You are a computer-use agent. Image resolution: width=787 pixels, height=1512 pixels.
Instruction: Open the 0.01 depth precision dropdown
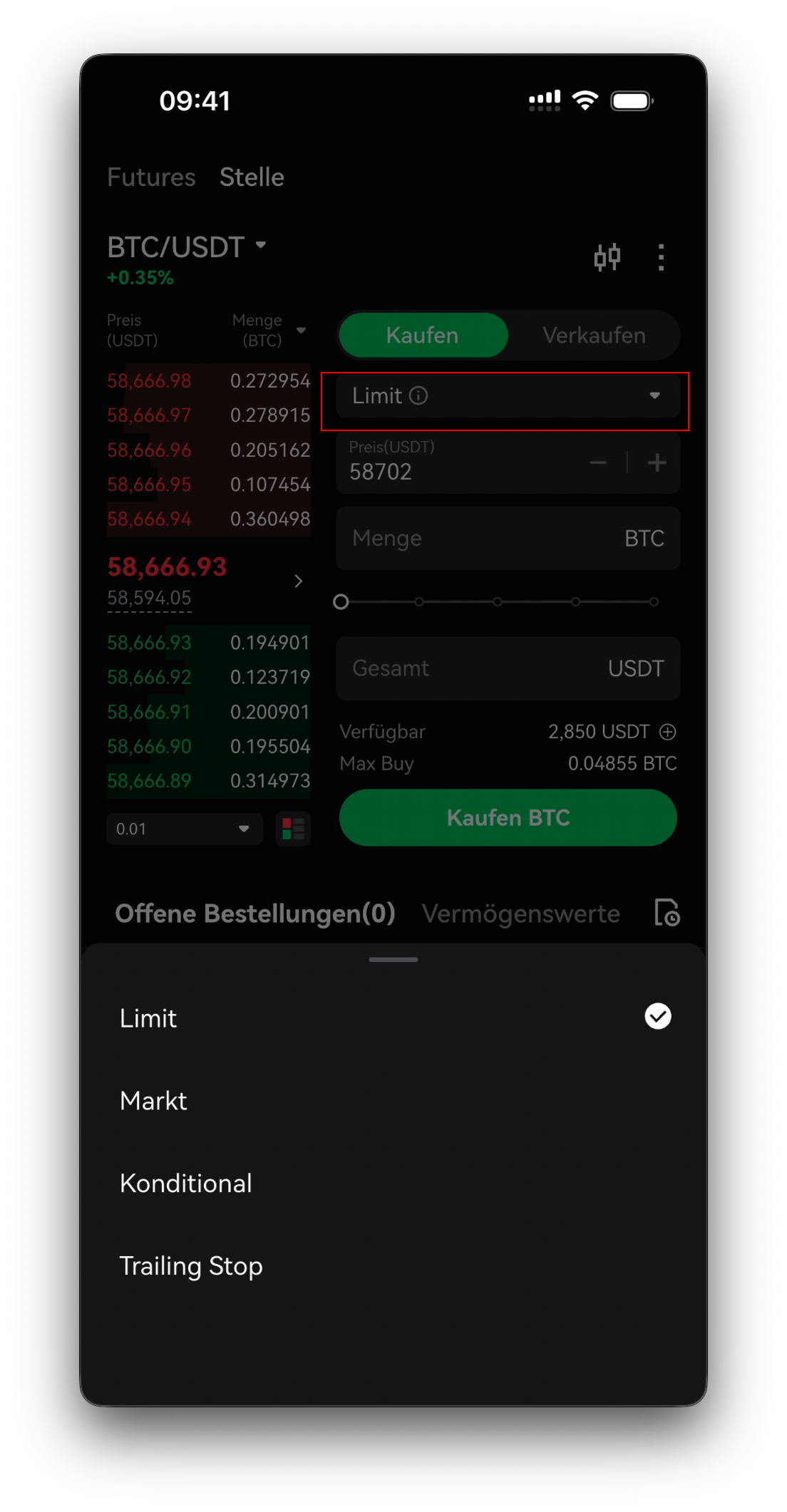point(185,829)
